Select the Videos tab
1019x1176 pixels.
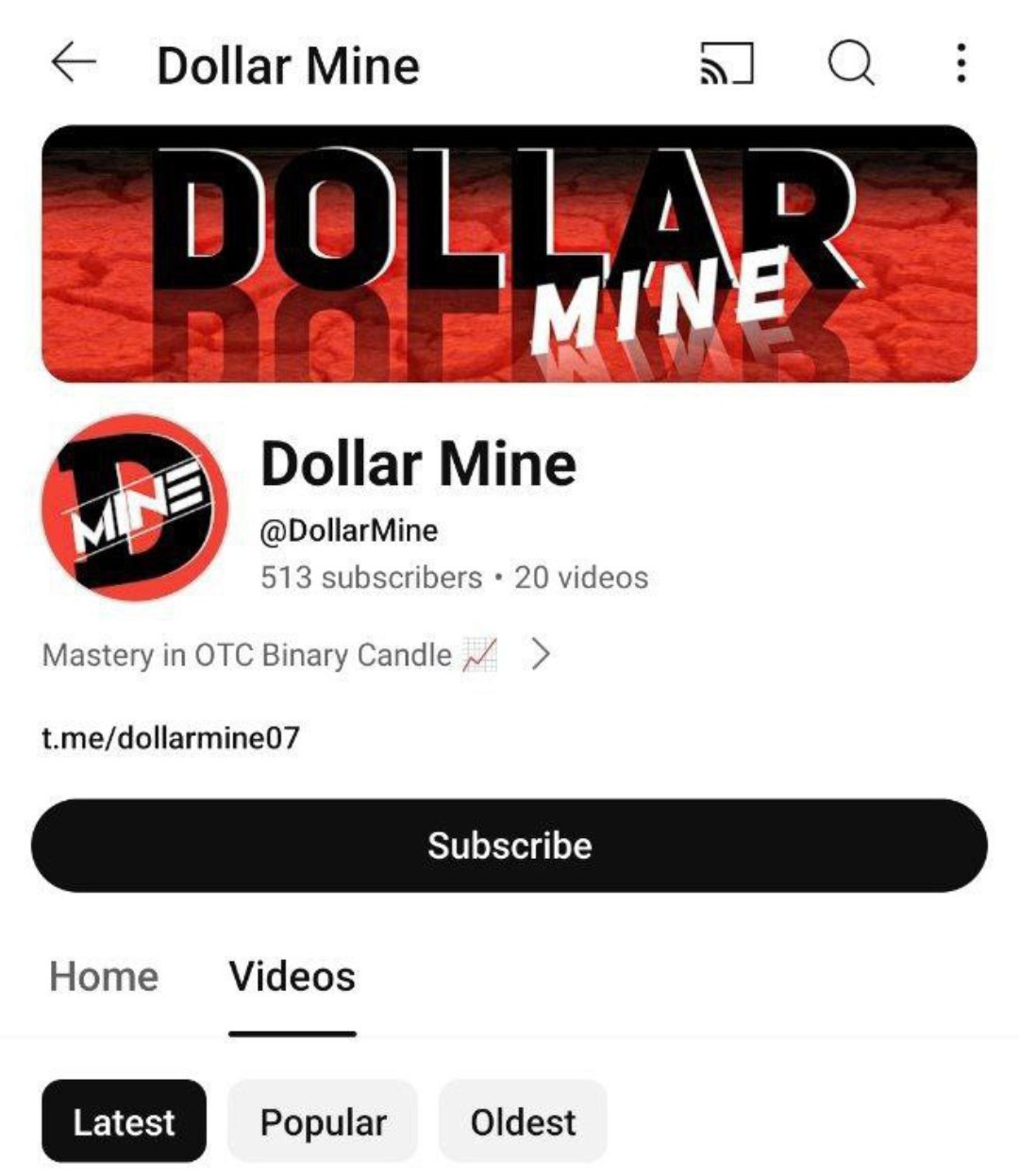pyautogui.click(x=292, y=976)
